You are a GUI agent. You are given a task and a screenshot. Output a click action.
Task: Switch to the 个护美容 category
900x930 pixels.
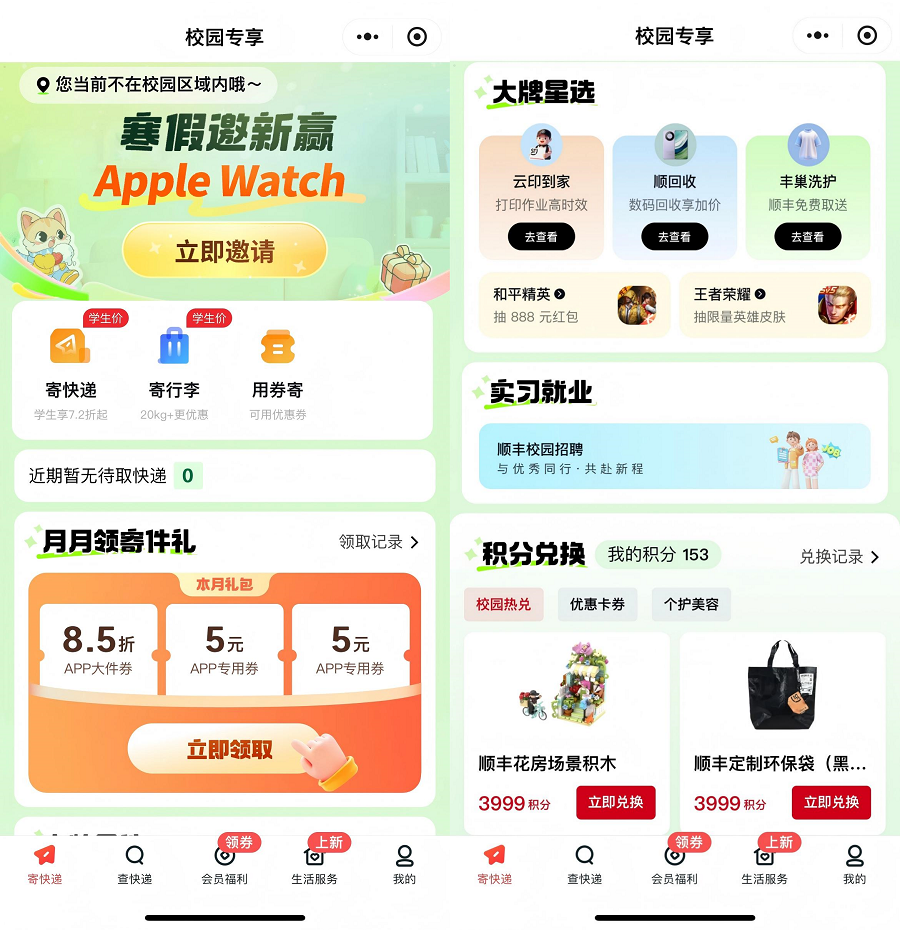pyautogui.click(x=691, y=604)
